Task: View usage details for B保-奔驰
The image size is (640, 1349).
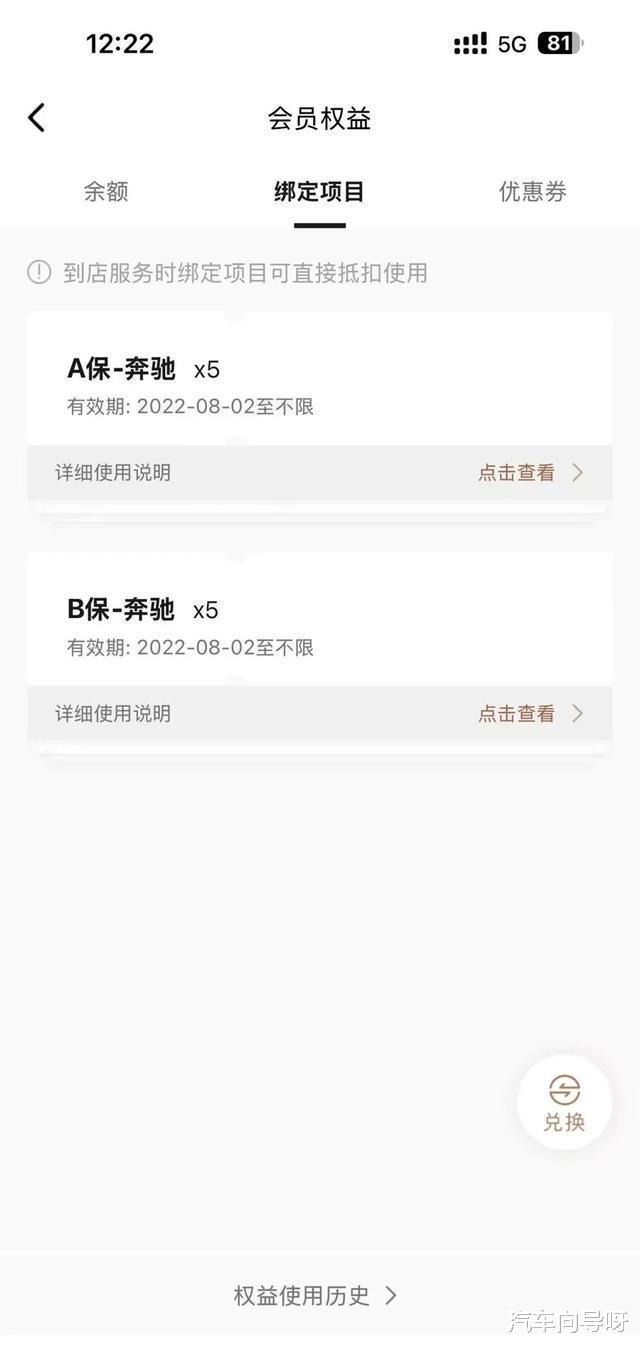Action: point(529,714)
